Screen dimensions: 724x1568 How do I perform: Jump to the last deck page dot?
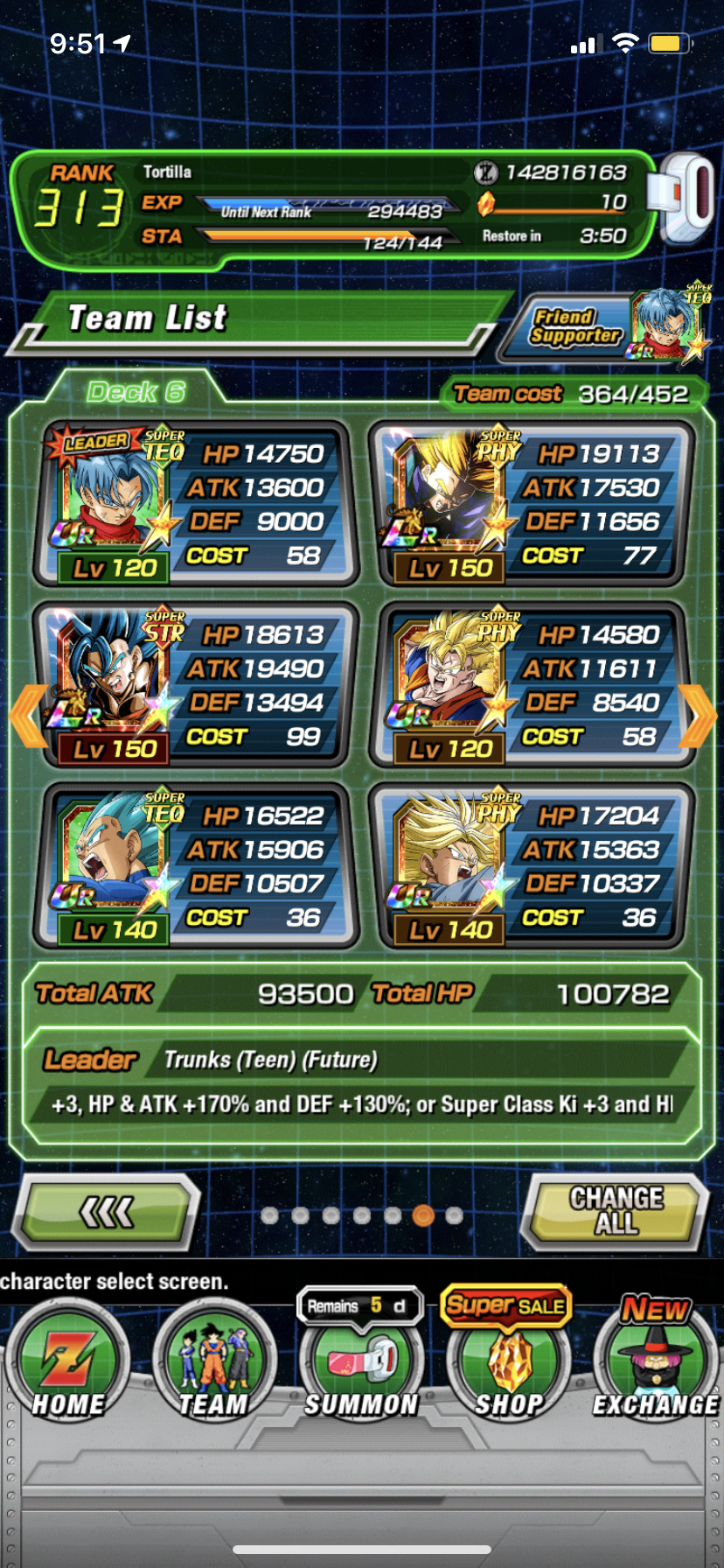point(454,1214)
